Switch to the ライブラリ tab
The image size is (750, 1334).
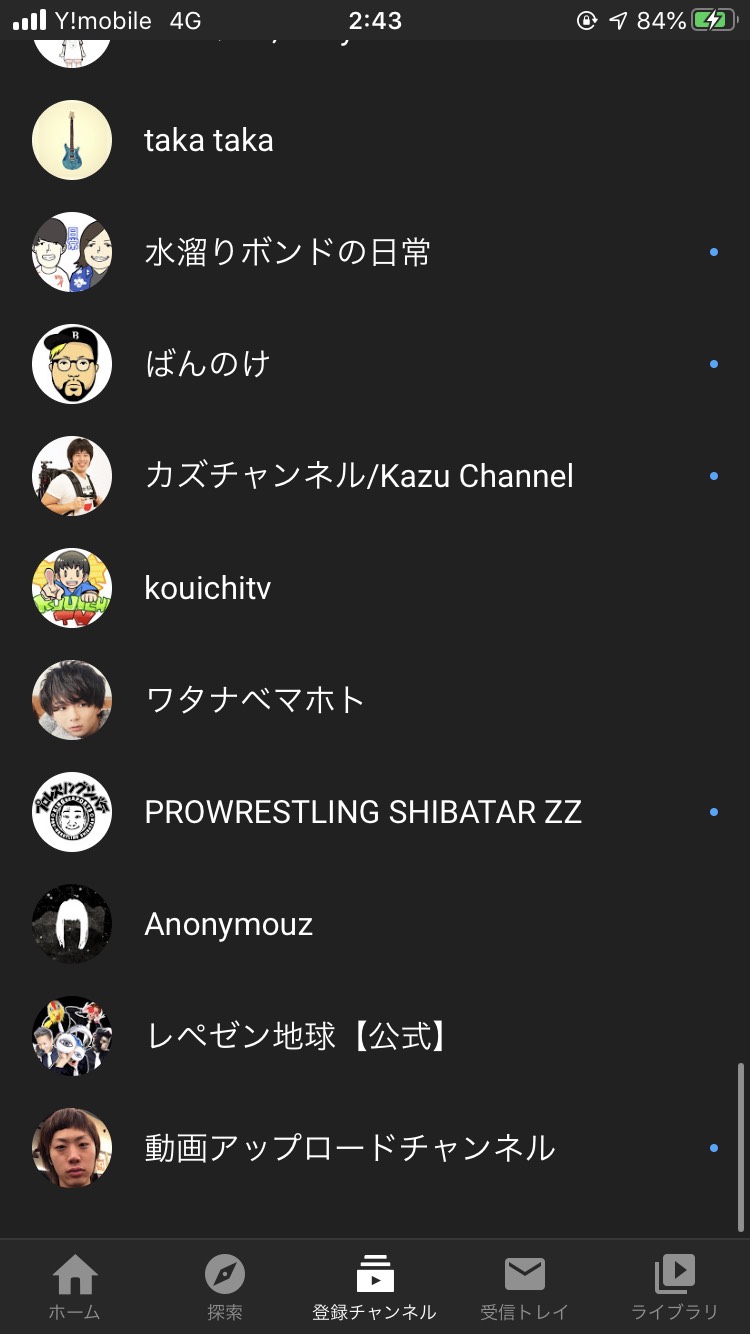(675, 1287)
